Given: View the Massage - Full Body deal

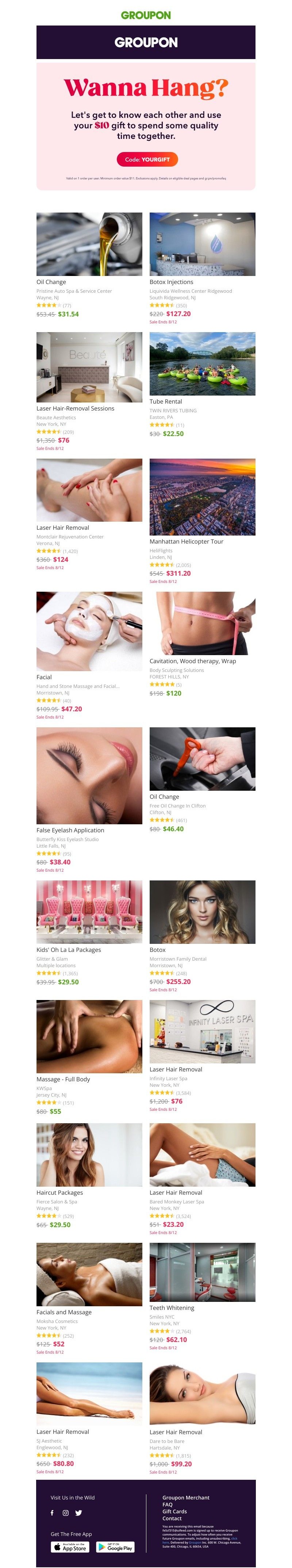Looking at the screenshot, I should (x=89, y=1037).
